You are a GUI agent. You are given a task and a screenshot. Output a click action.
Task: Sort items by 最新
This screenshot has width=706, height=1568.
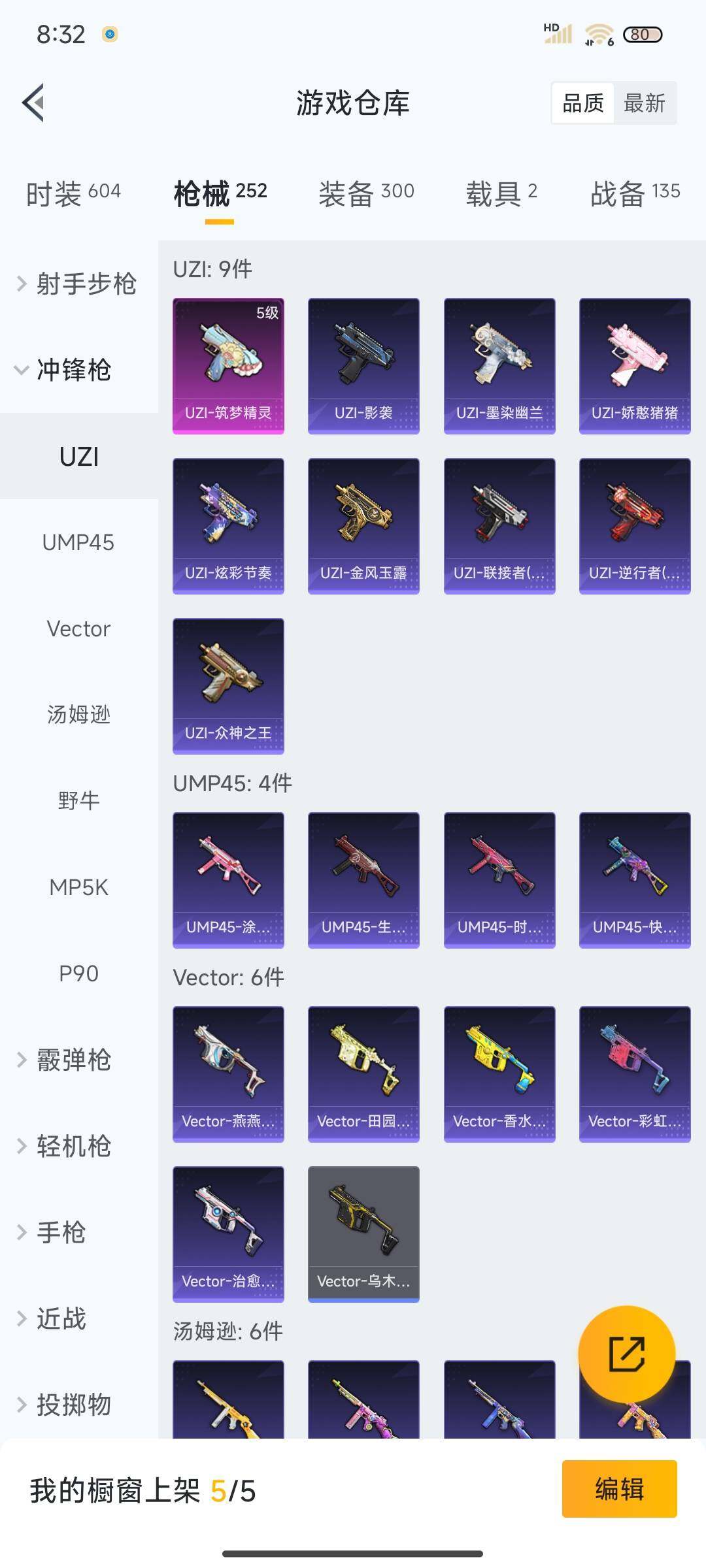tap(644, 103)
